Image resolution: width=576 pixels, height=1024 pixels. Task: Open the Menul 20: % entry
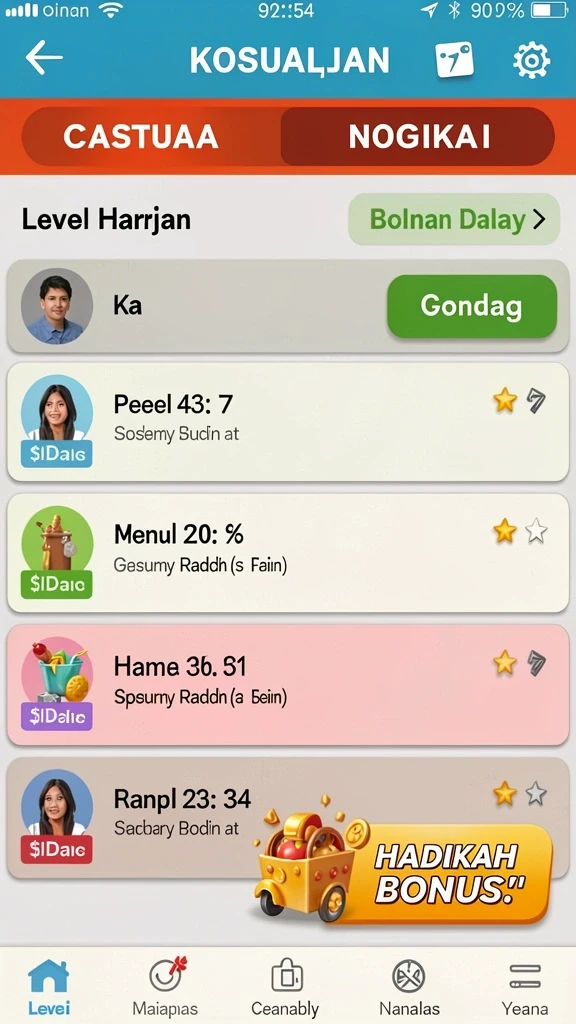(288, 552)
